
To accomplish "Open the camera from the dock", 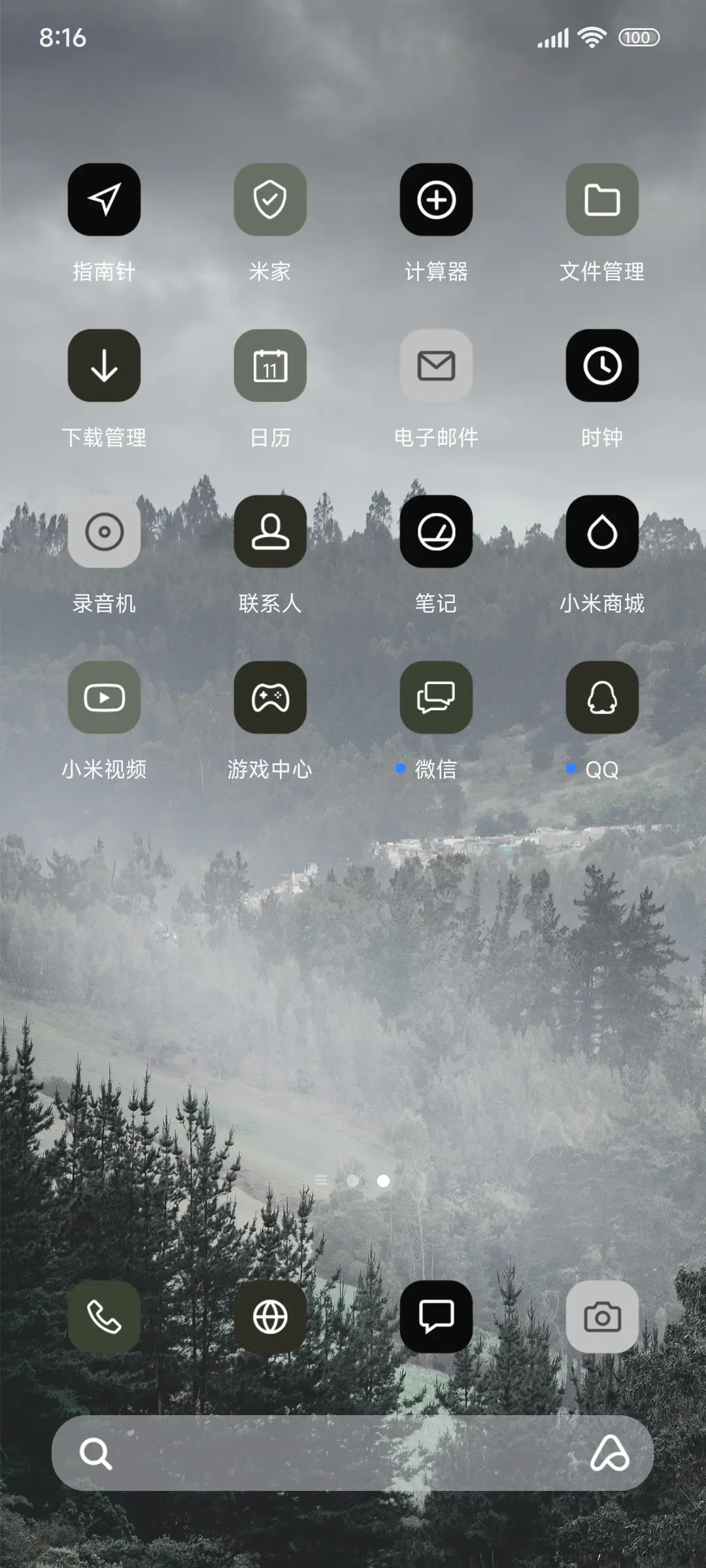I will 602,1316.
